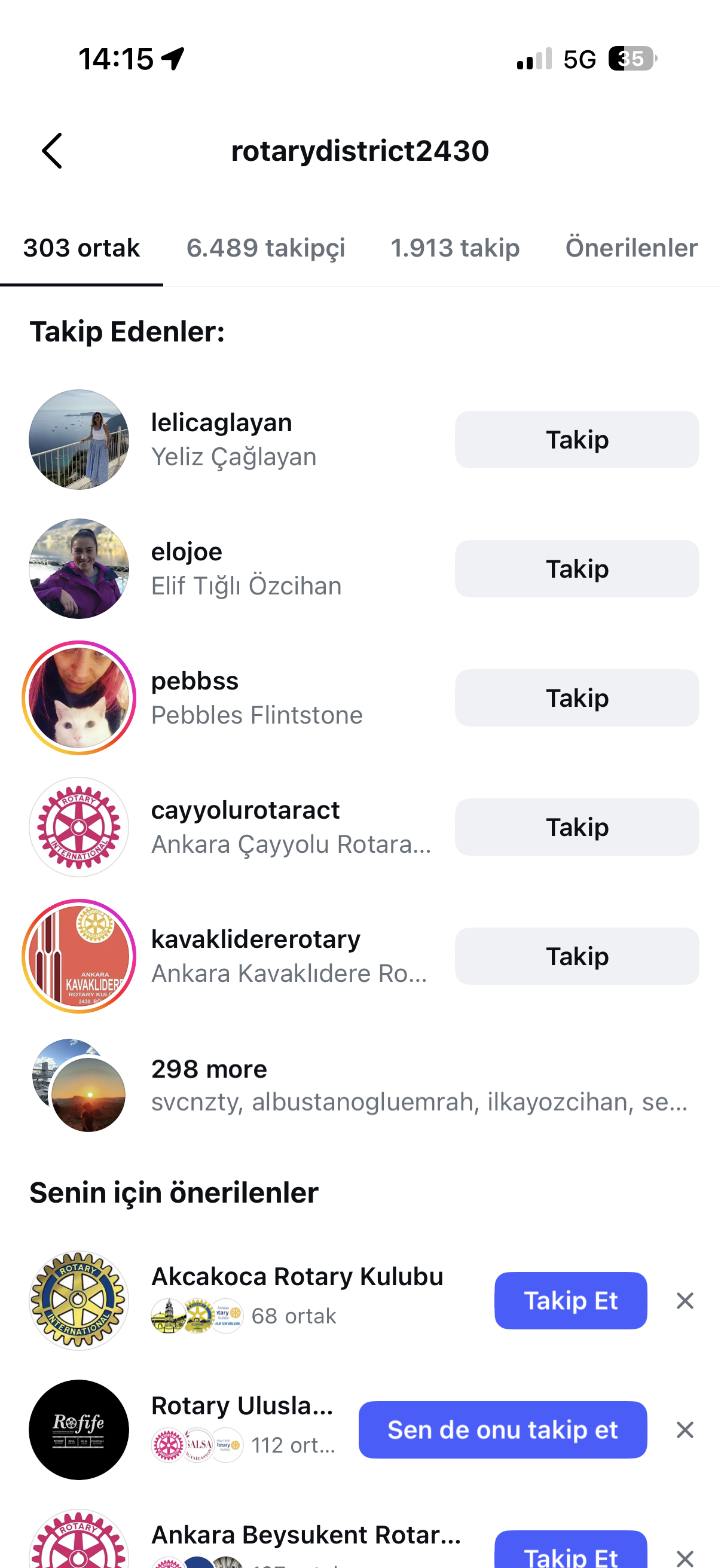Screen dimensions: 721x1568
Task: Expand the 298 more mutual followers
Action: [x=365, y=1085]
